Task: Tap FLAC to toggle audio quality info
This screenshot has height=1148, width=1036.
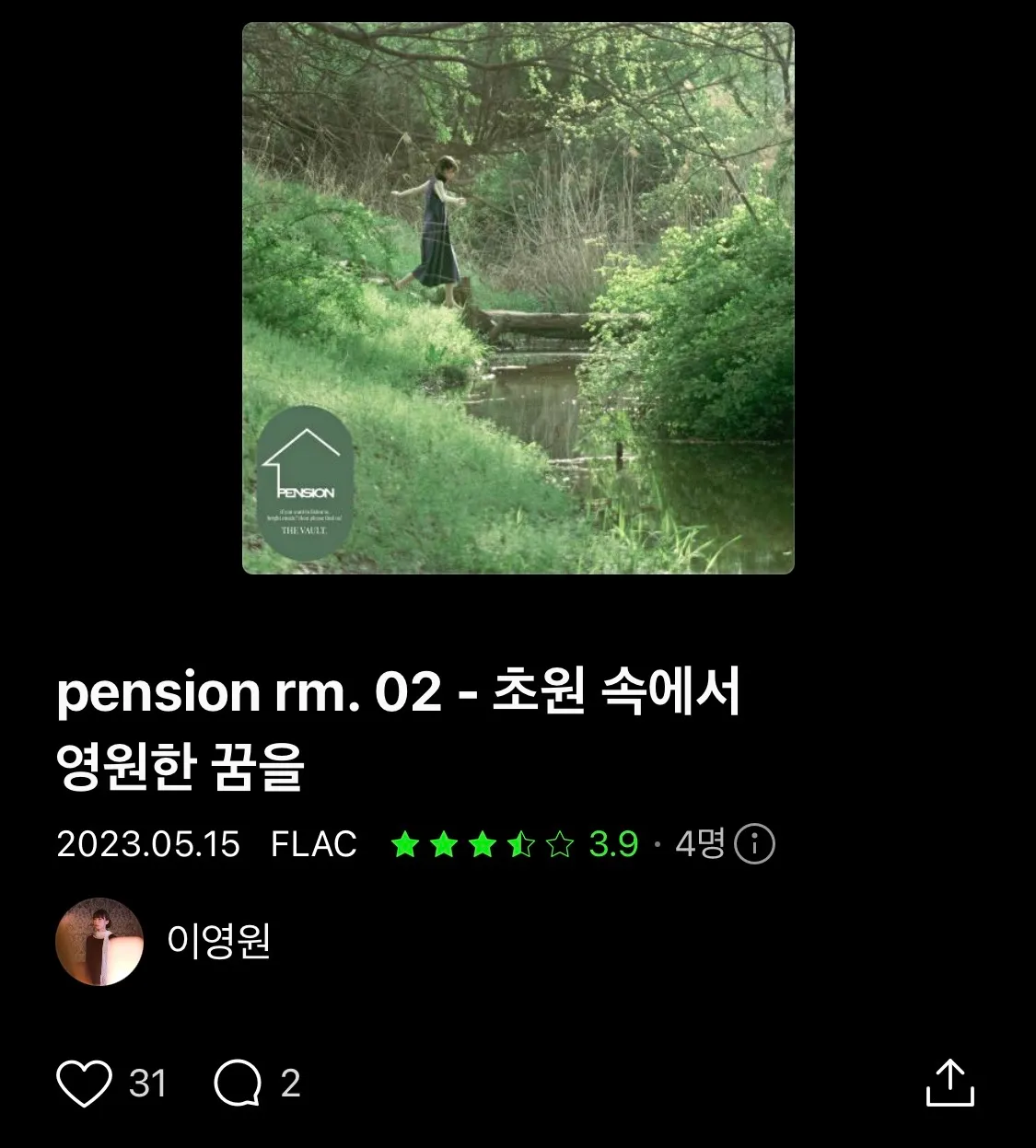Action: click(x=312, y=843)
